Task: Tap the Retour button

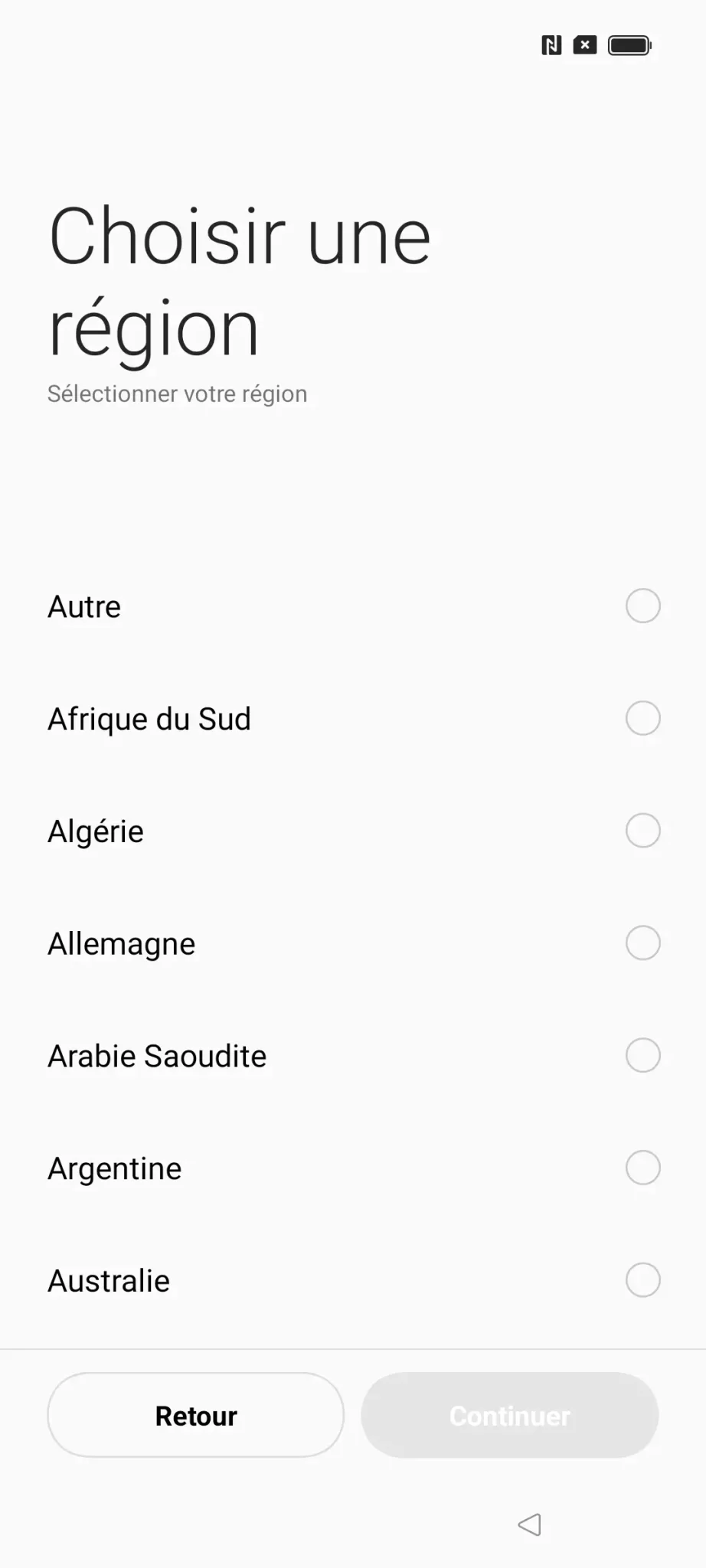Action: (x=196, y=1415)
